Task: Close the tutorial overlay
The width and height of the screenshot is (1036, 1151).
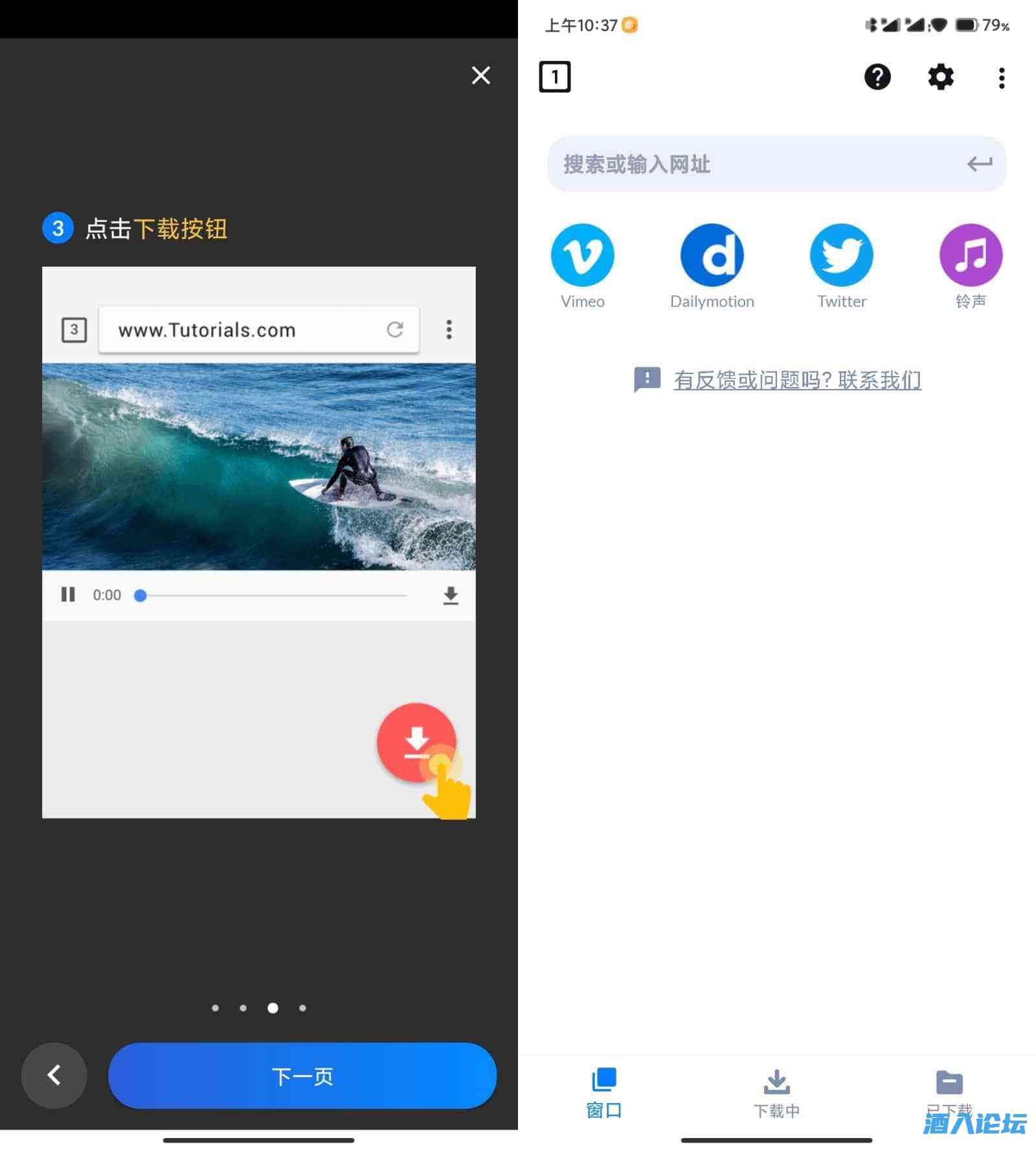Action: click(480, 76)
